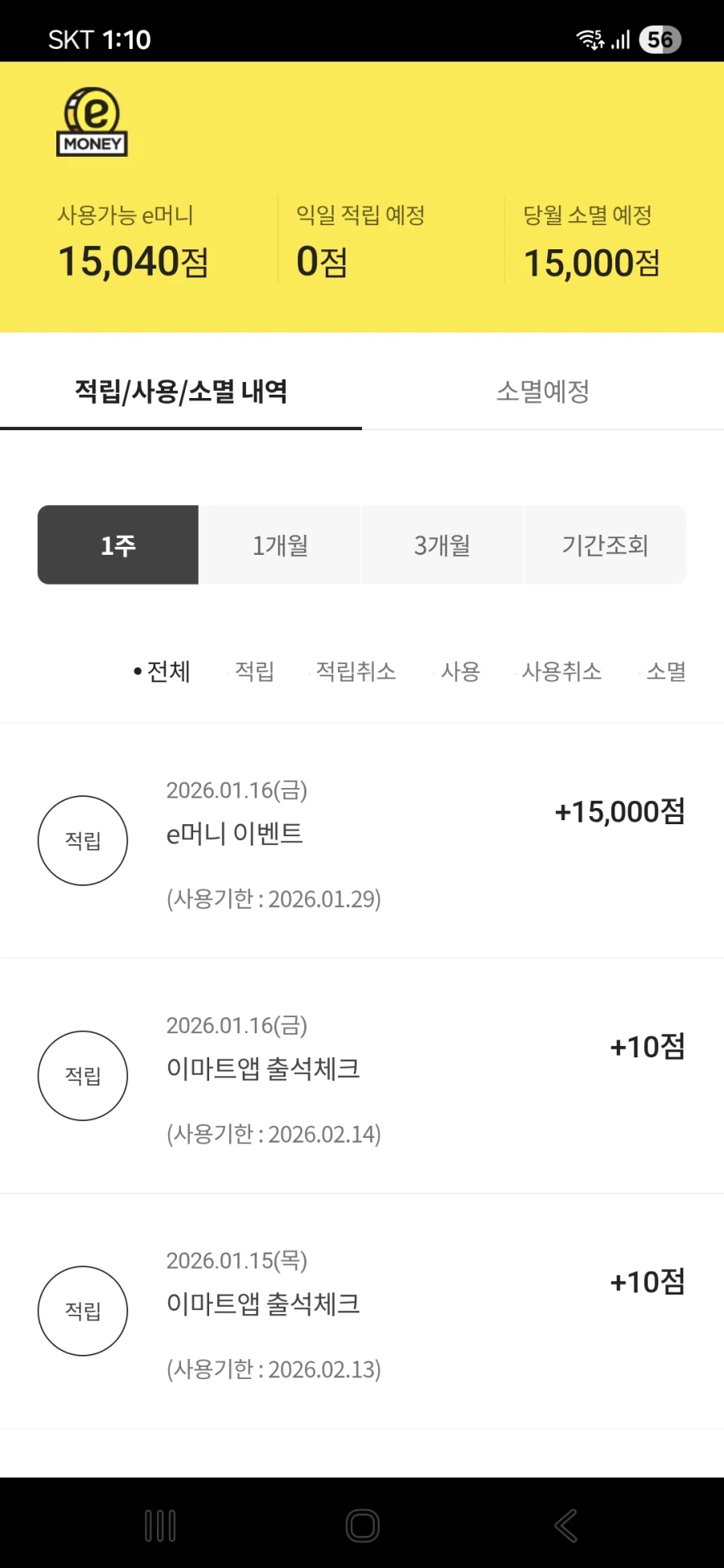This screenshot has height=1568, width=724.
Task: Select the 1주 period filter
Action: coord(117,544)
